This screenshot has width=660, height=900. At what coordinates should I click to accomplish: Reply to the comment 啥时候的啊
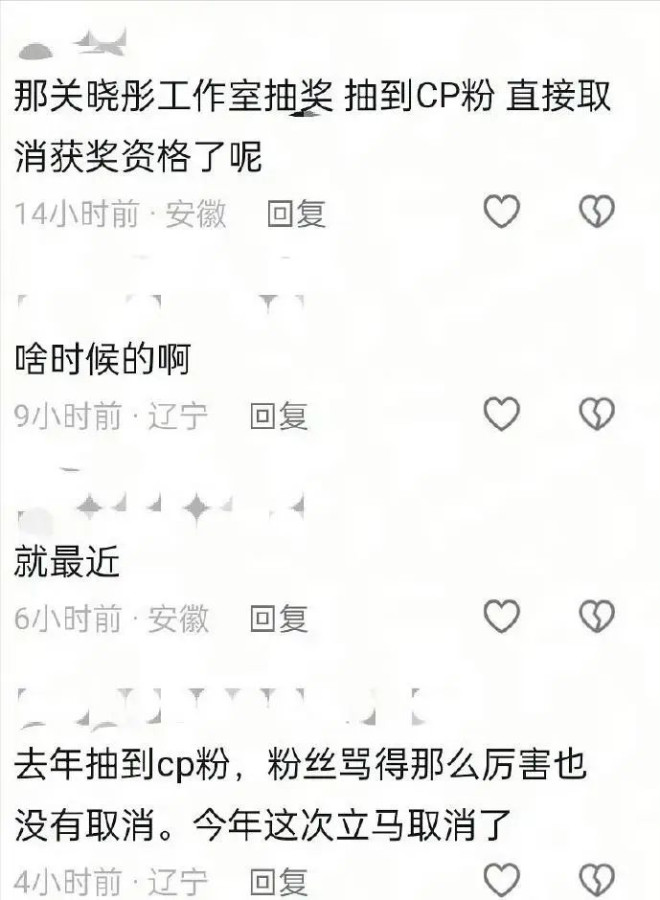click(x=278, y=416)
